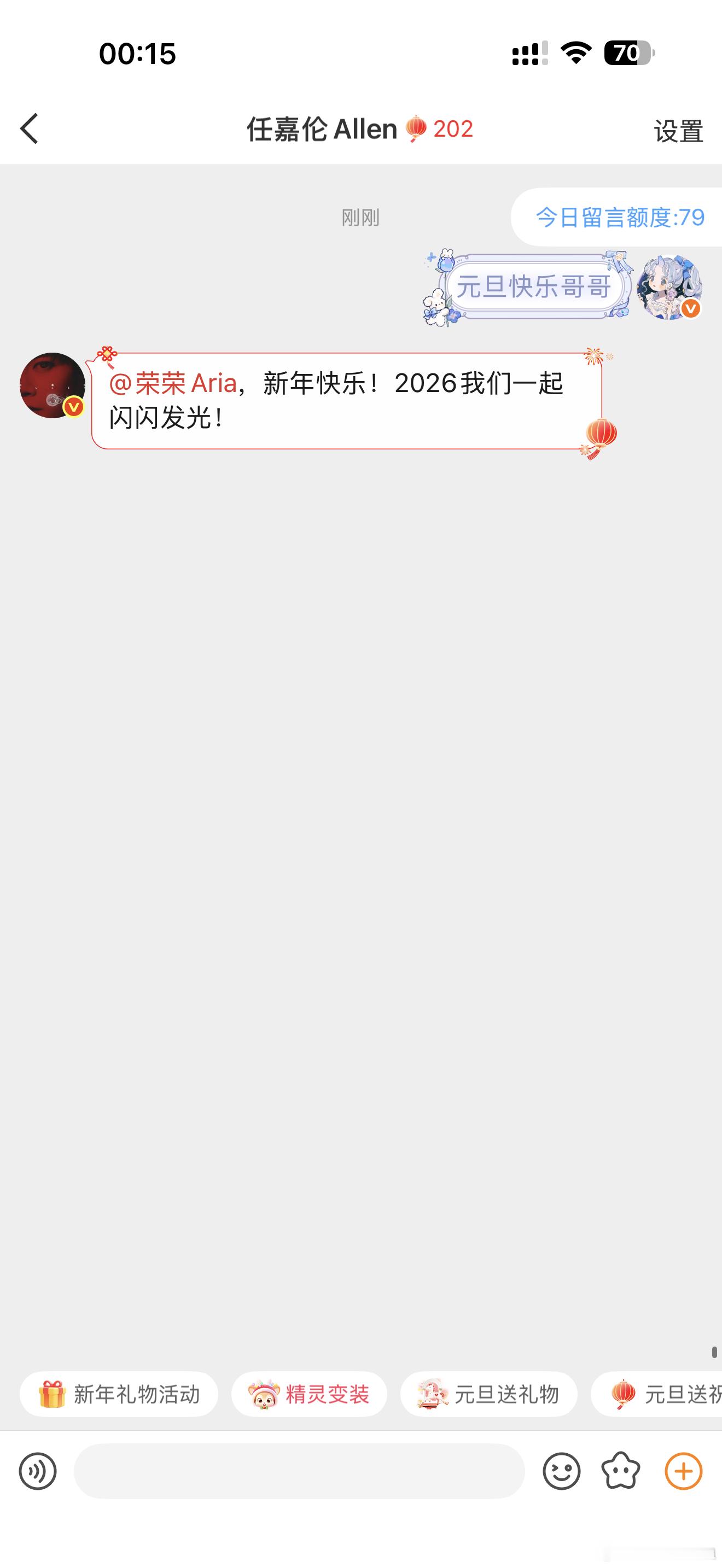Go back from 任嘉伦 Allen chat
Screen dimensions: 722x1568
click(x=29, y=128)
